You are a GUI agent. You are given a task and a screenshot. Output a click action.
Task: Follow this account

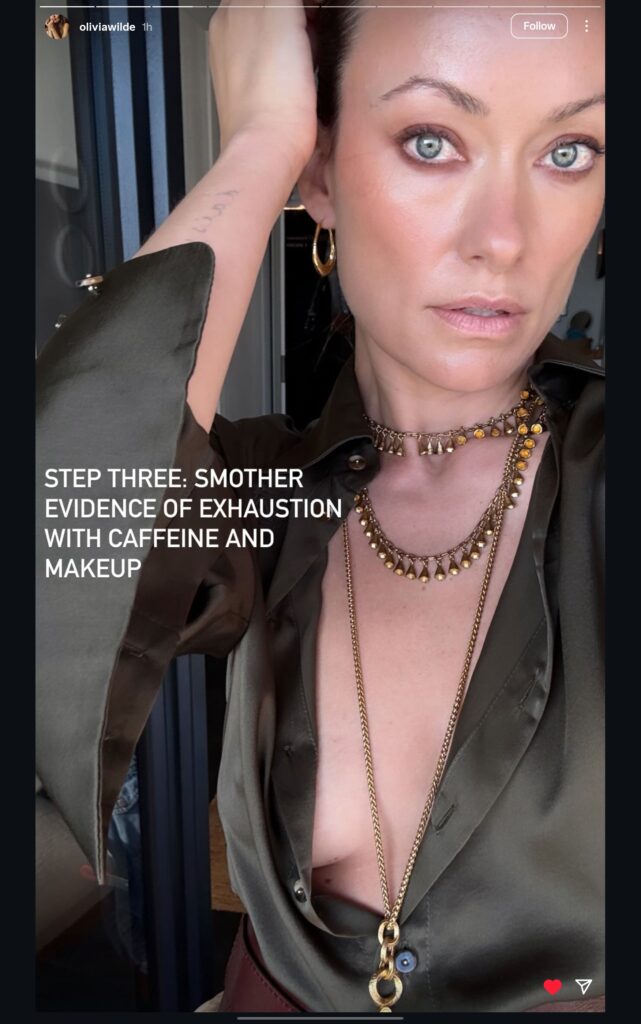point(539,26)
